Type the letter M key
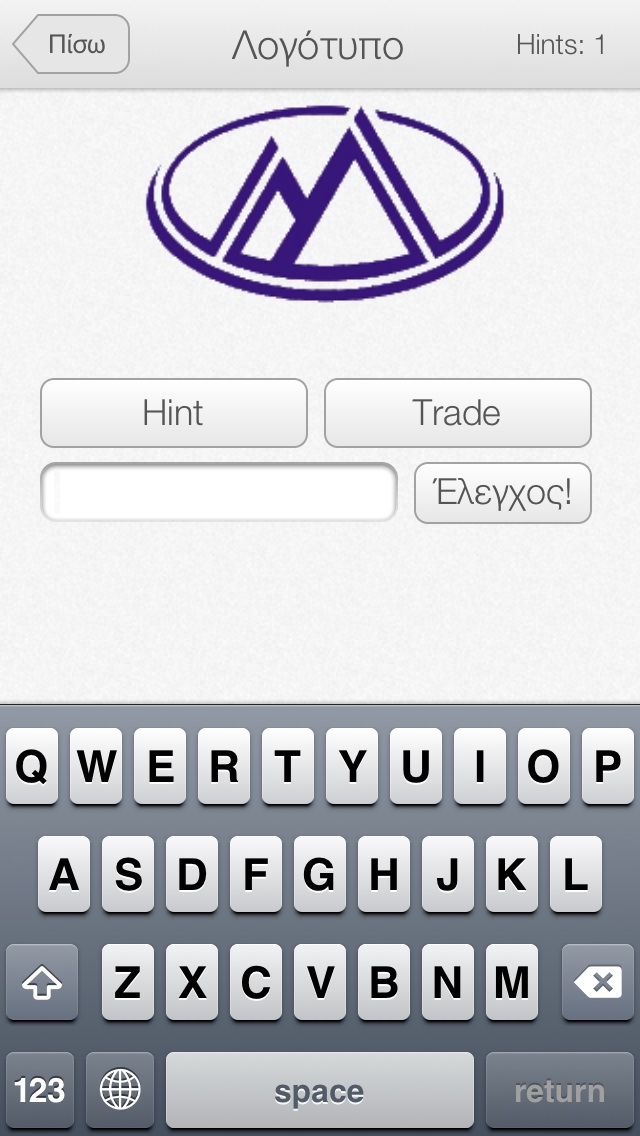Viewport: 640px width, 1136px height. point(512,983)
